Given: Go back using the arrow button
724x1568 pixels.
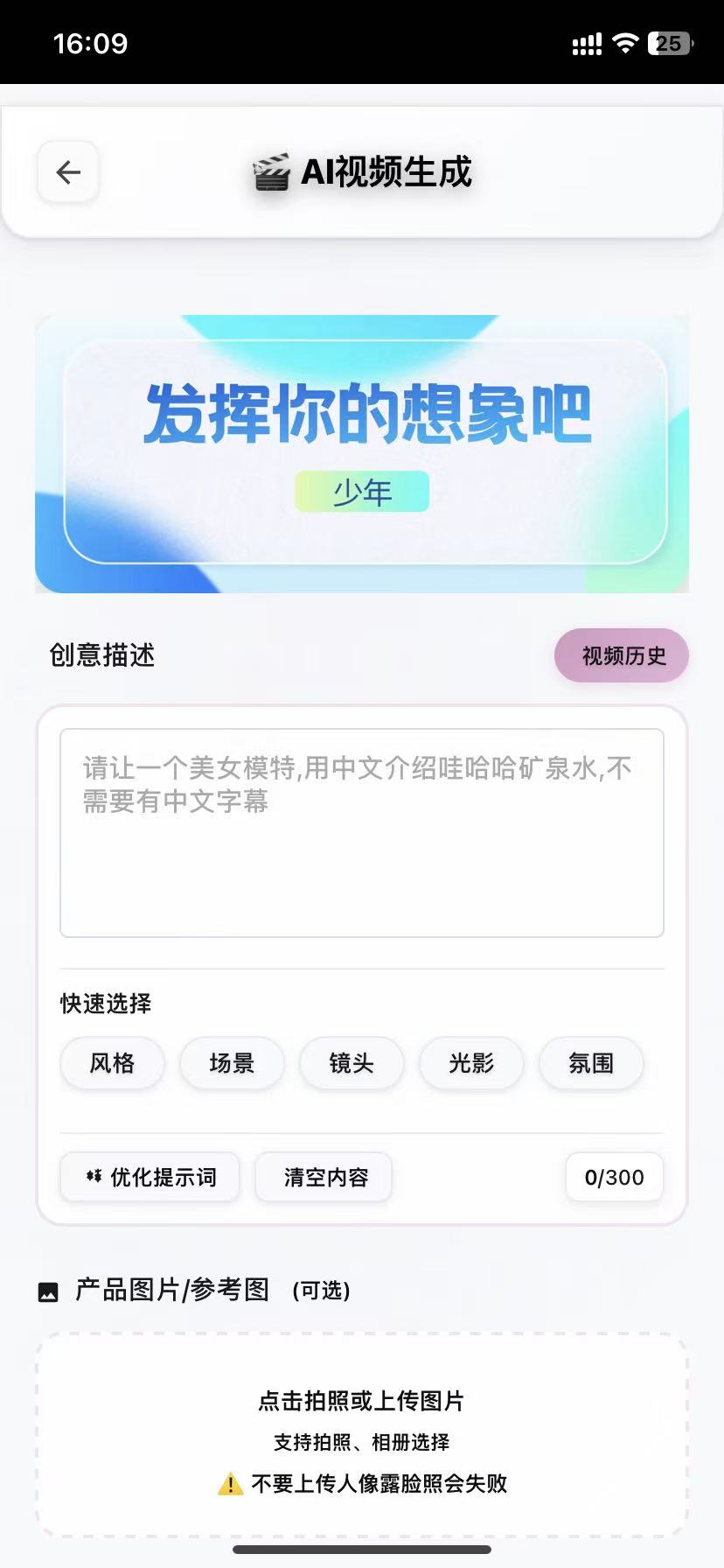Looking at the screenshot, I should (x=68, y=172).
